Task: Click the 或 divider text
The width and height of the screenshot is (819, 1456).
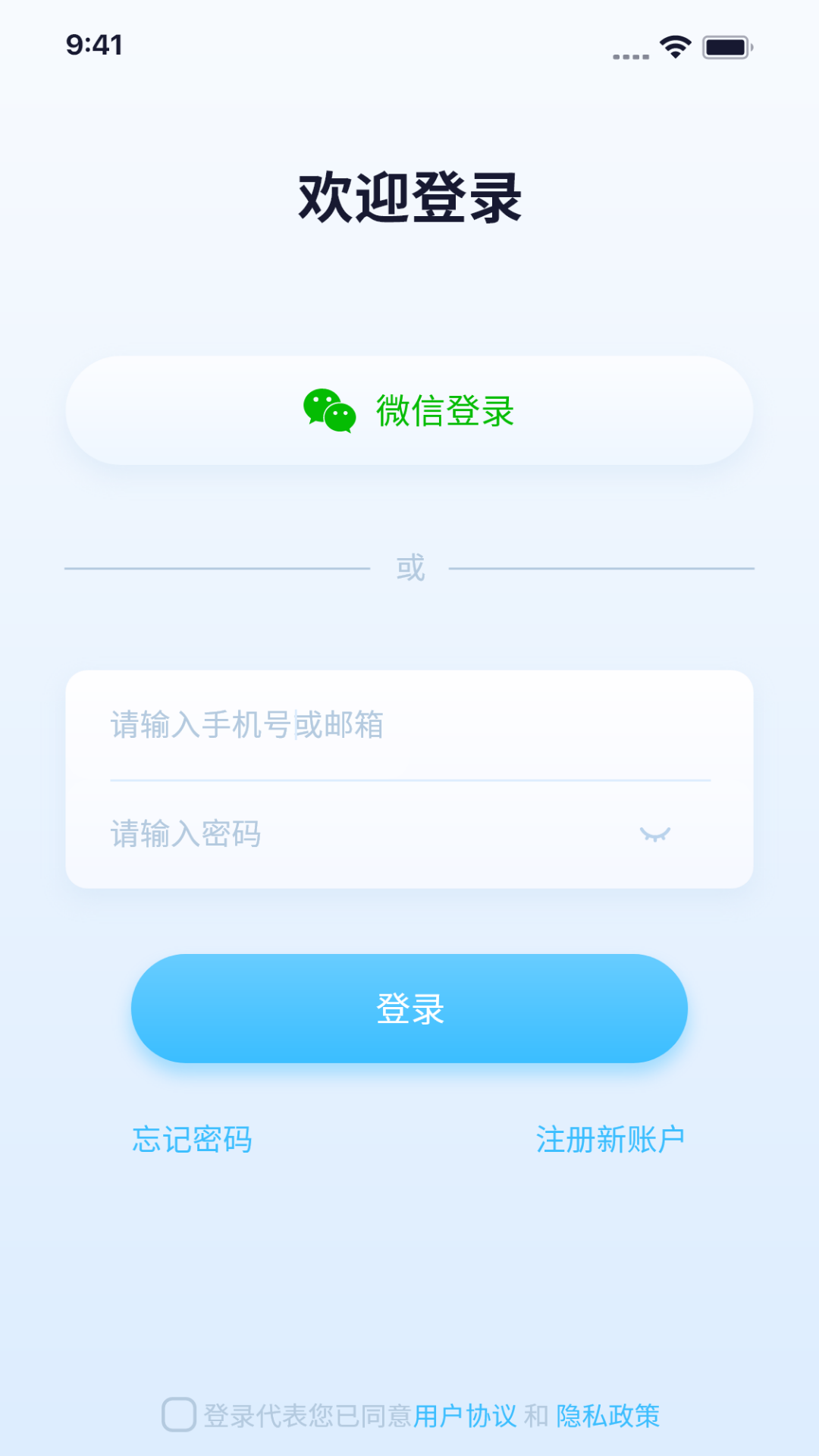Action: (x=409, y=566)
